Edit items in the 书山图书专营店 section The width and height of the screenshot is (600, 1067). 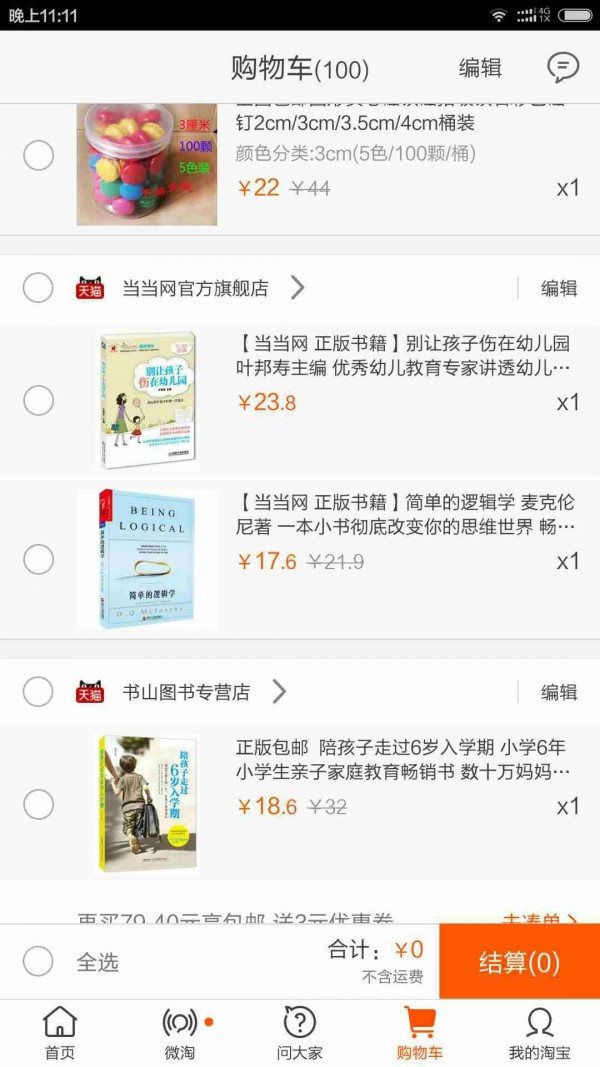[558, 691]
